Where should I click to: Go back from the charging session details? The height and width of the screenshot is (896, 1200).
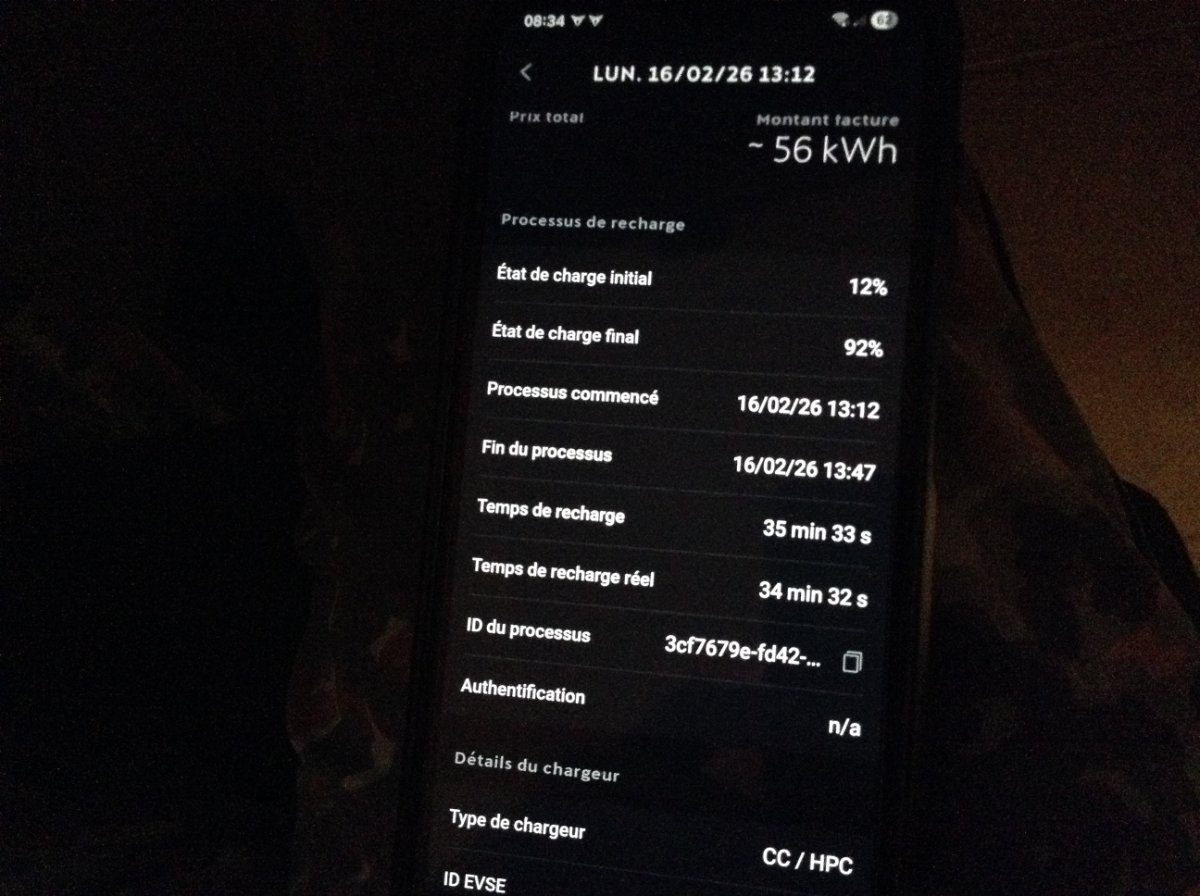[x=527, y=72]
